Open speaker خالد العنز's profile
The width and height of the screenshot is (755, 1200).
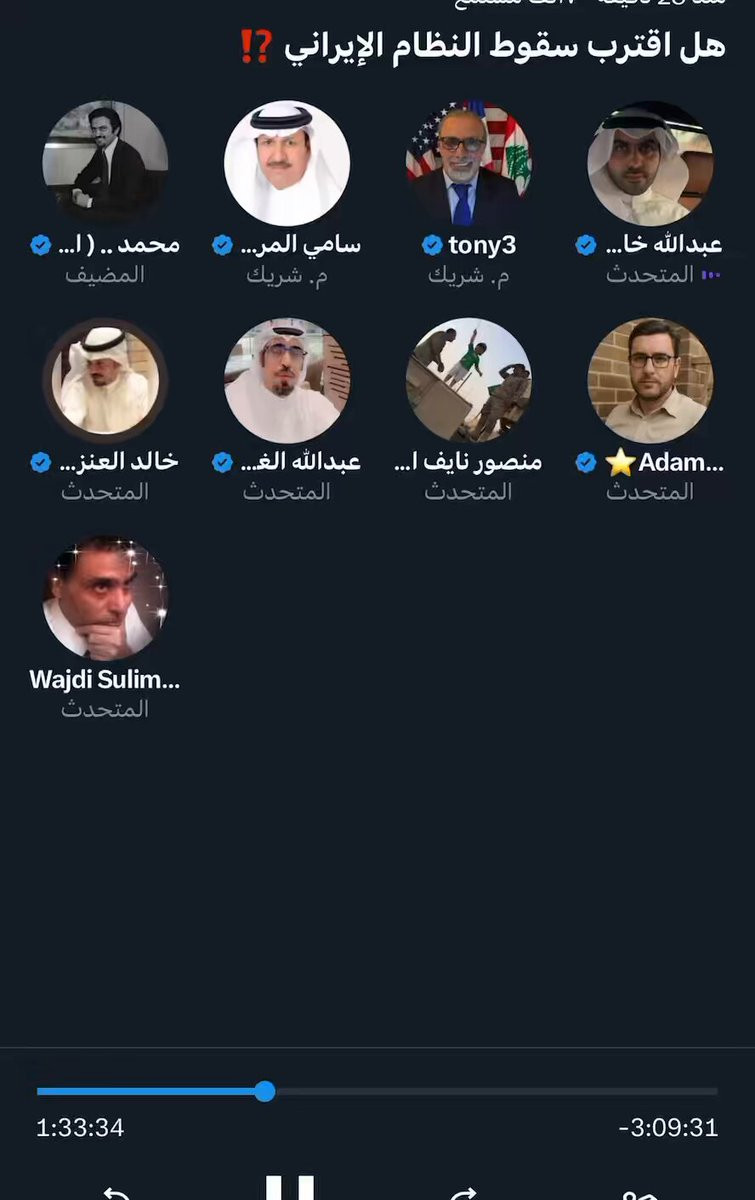pos(105,380)
